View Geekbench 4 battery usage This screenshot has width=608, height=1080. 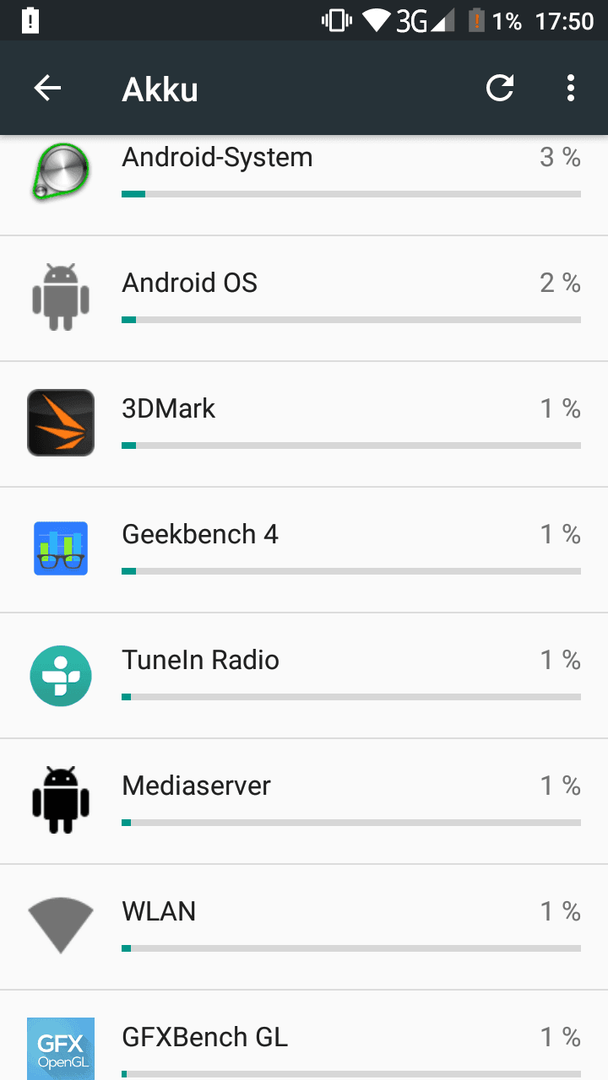(304, 550)
